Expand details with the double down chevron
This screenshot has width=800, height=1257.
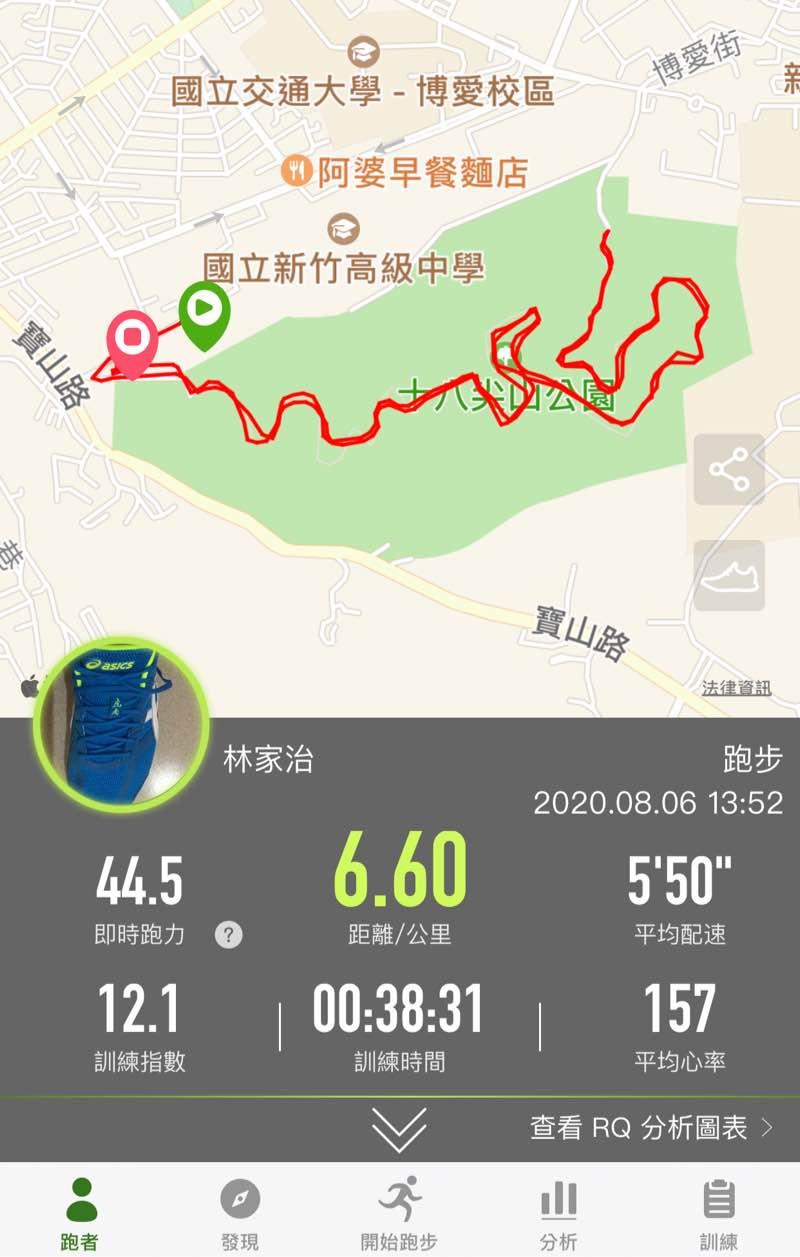point(399,1130)
